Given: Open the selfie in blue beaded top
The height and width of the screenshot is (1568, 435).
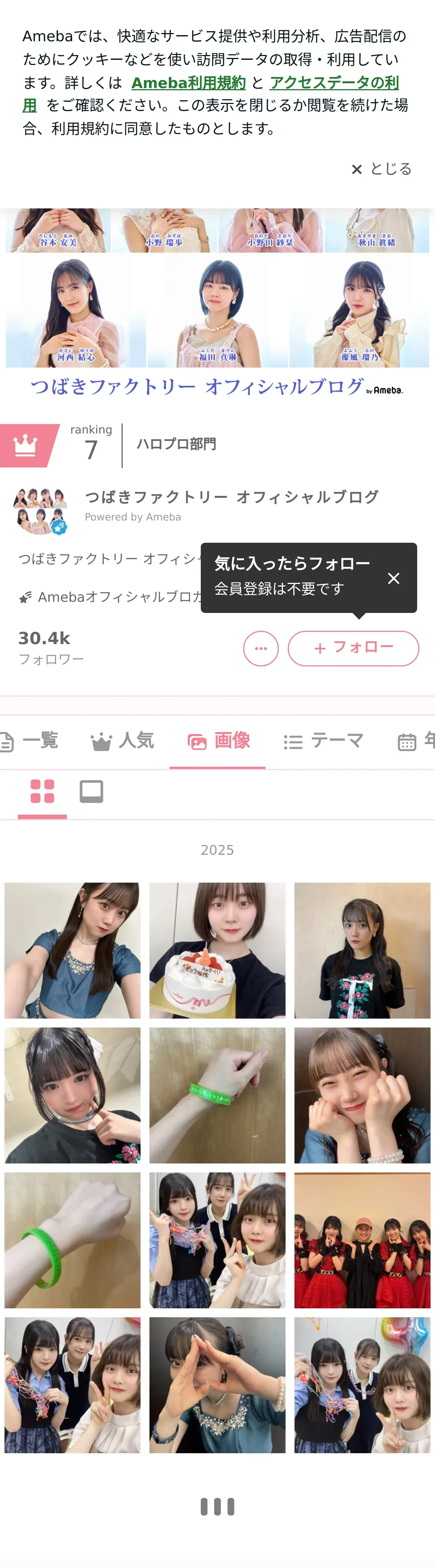Looking at the screenshot, I should (x=72, y=950).
